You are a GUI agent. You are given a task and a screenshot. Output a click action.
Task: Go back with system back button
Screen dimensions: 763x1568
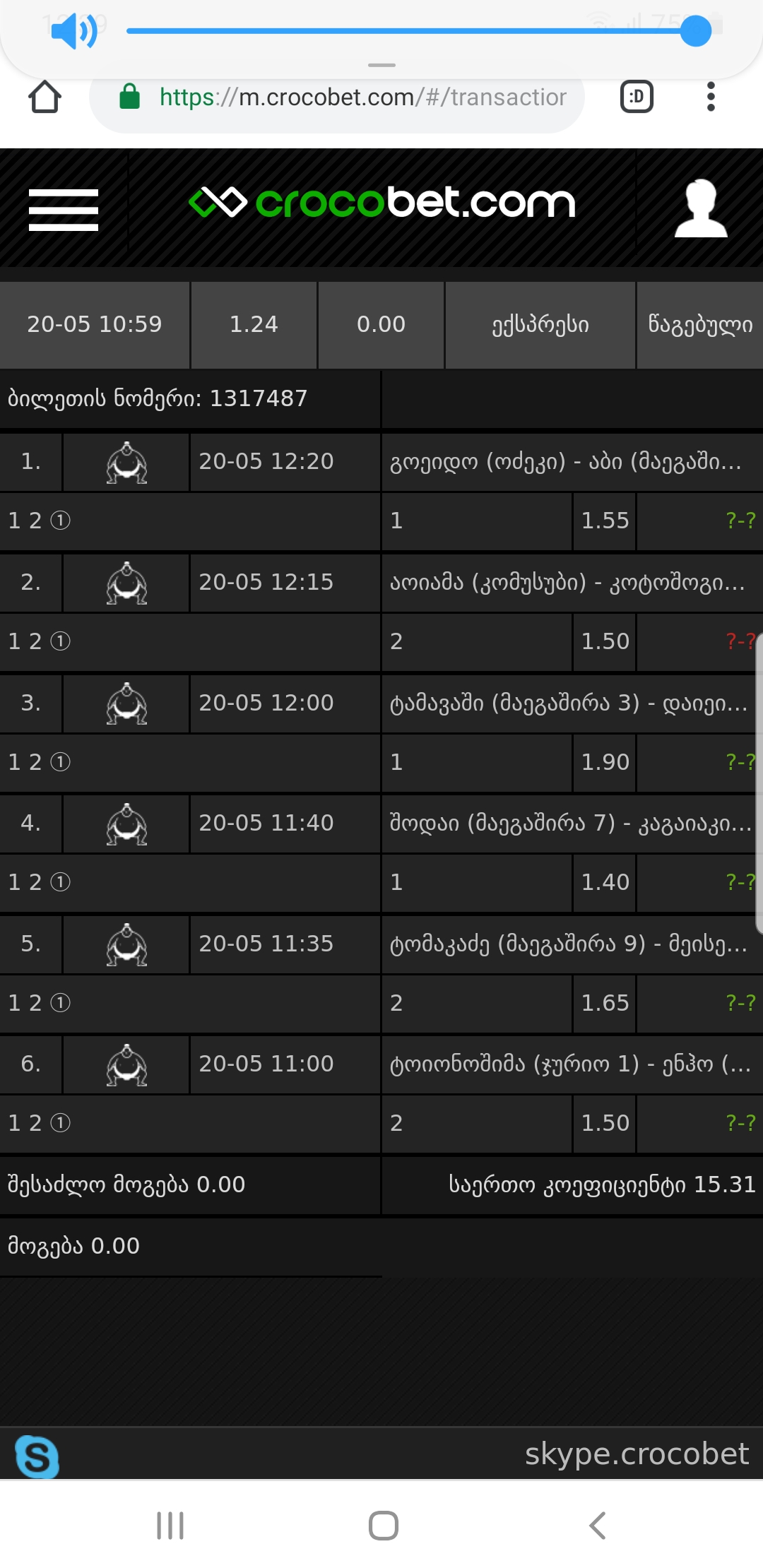(x=598, y=1526)
